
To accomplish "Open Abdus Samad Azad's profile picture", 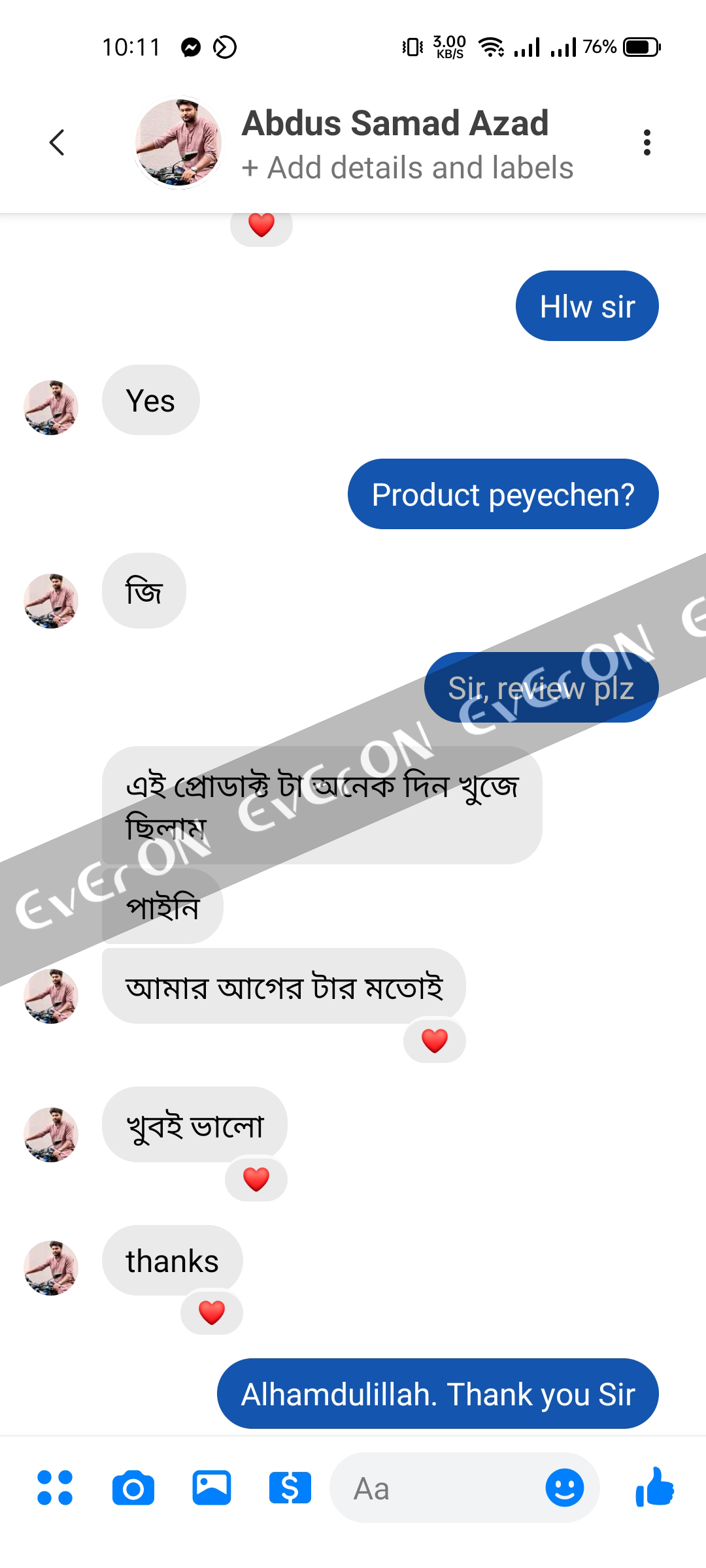I will 178,142.
